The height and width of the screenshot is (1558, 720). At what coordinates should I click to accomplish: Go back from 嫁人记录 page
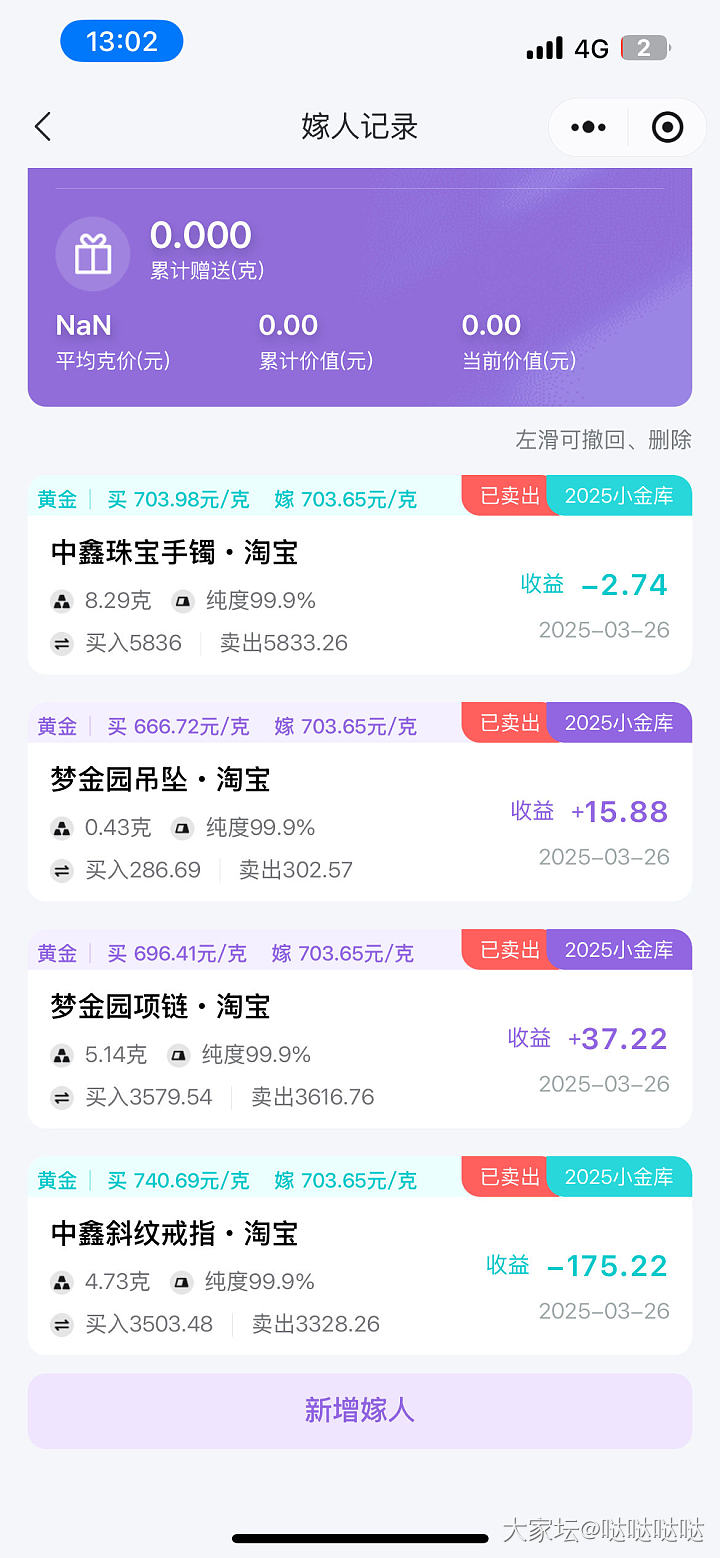(x=42, y=127)
